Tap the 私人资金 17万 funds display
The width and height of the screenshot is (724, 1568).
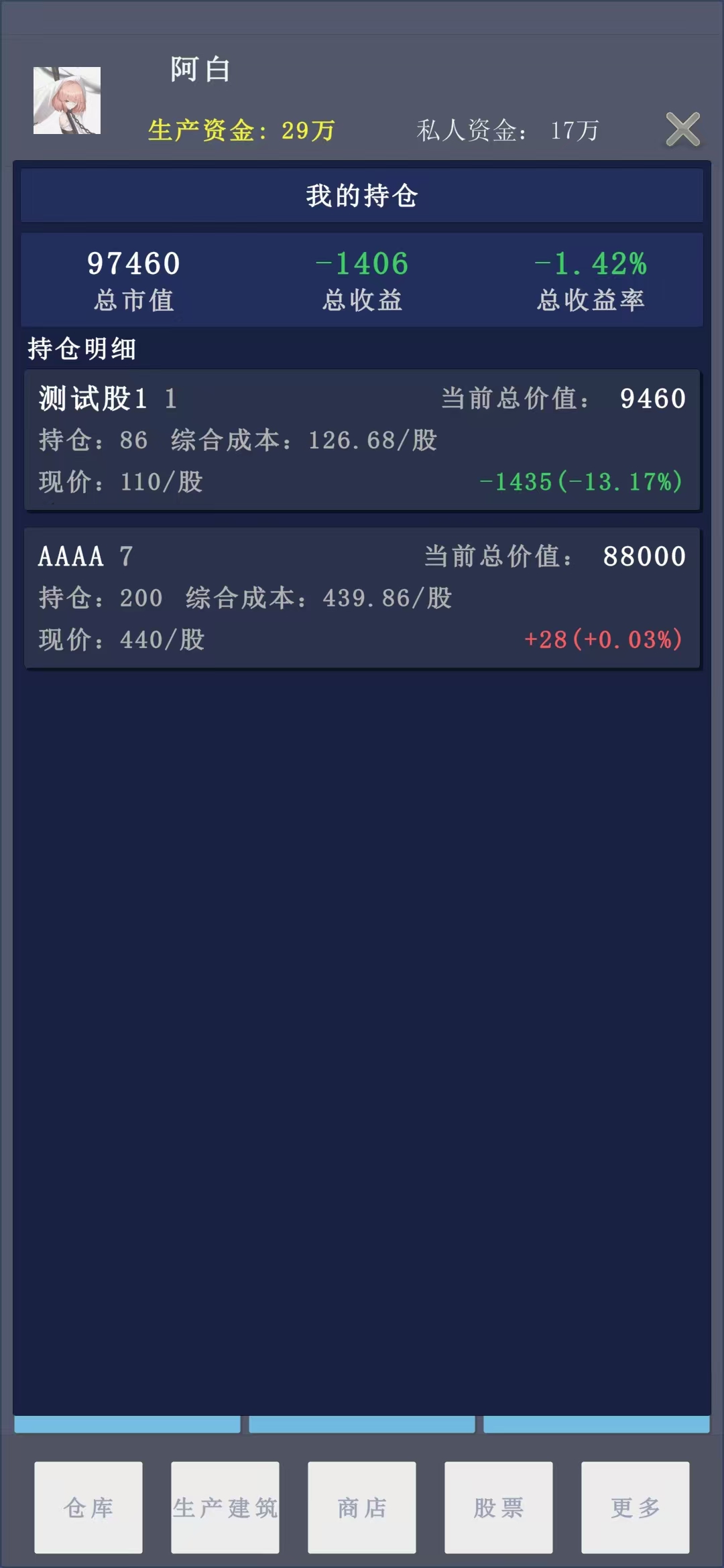tap(509, 131)
